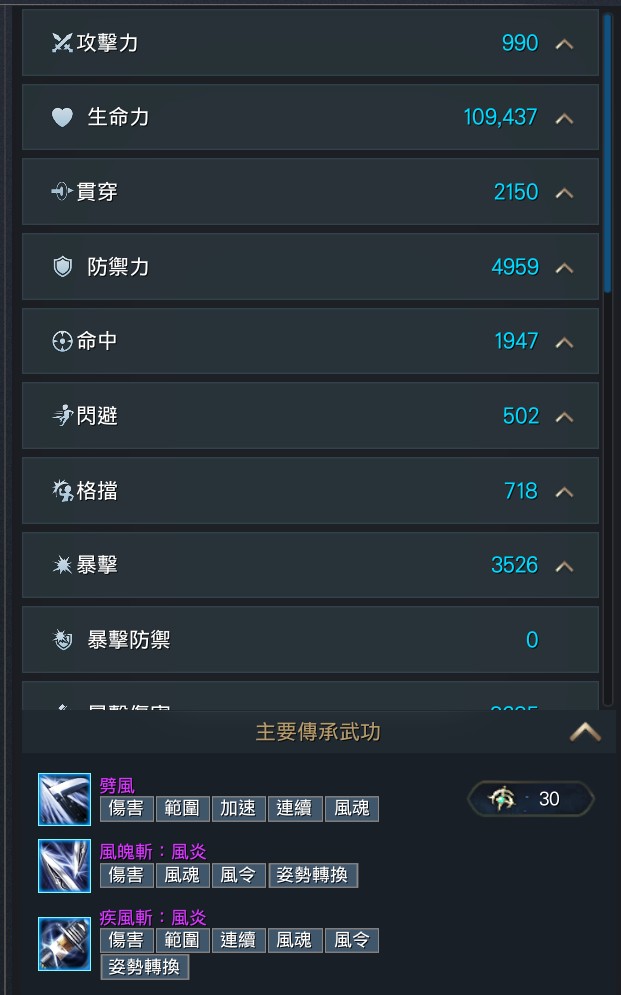Expand the 防禦力 stat row

click(x=564, y=268)
